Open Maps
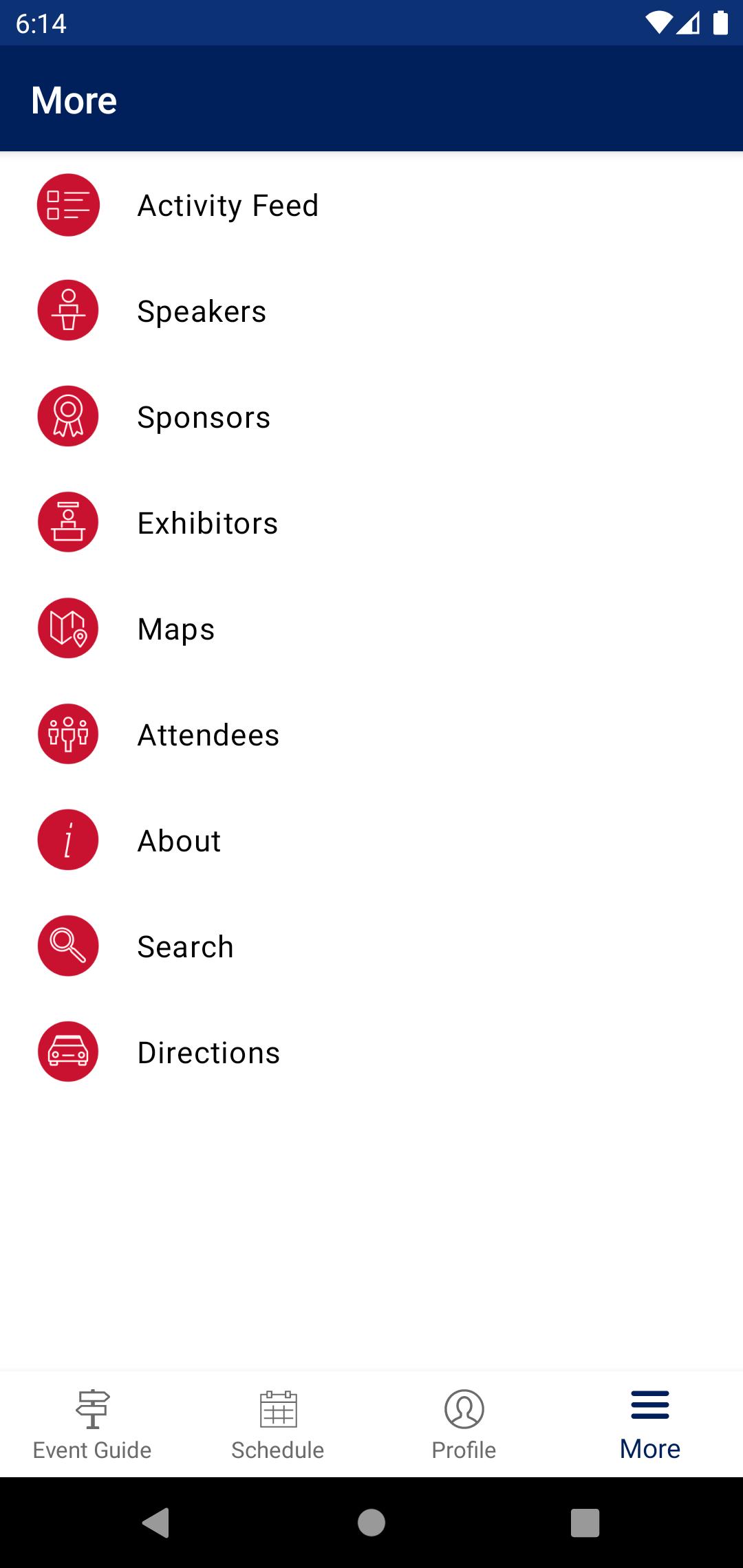Image resolution: width=743 pixels, height=1568 pixels. point(371,629)
